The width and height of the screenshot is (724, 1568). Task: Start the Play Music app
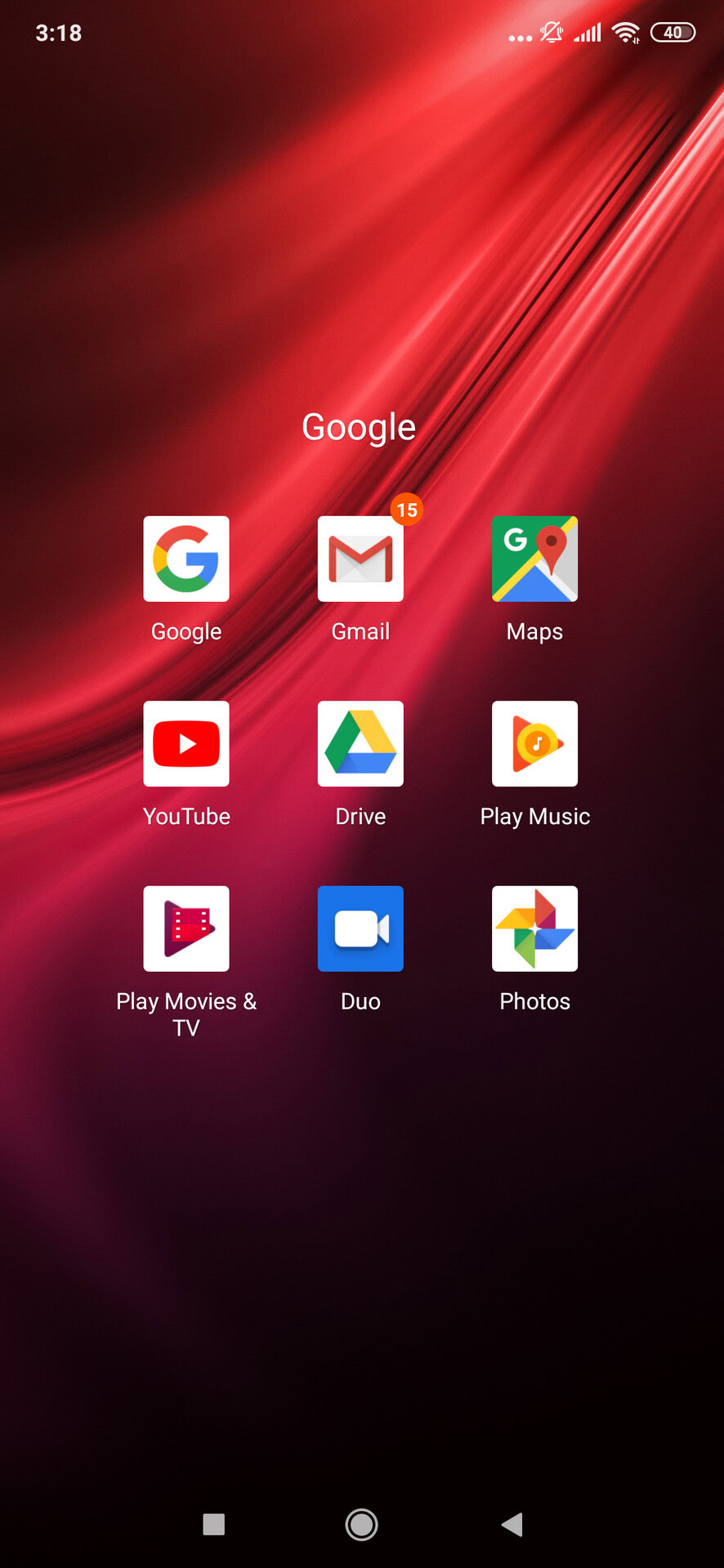click(534, 744)
